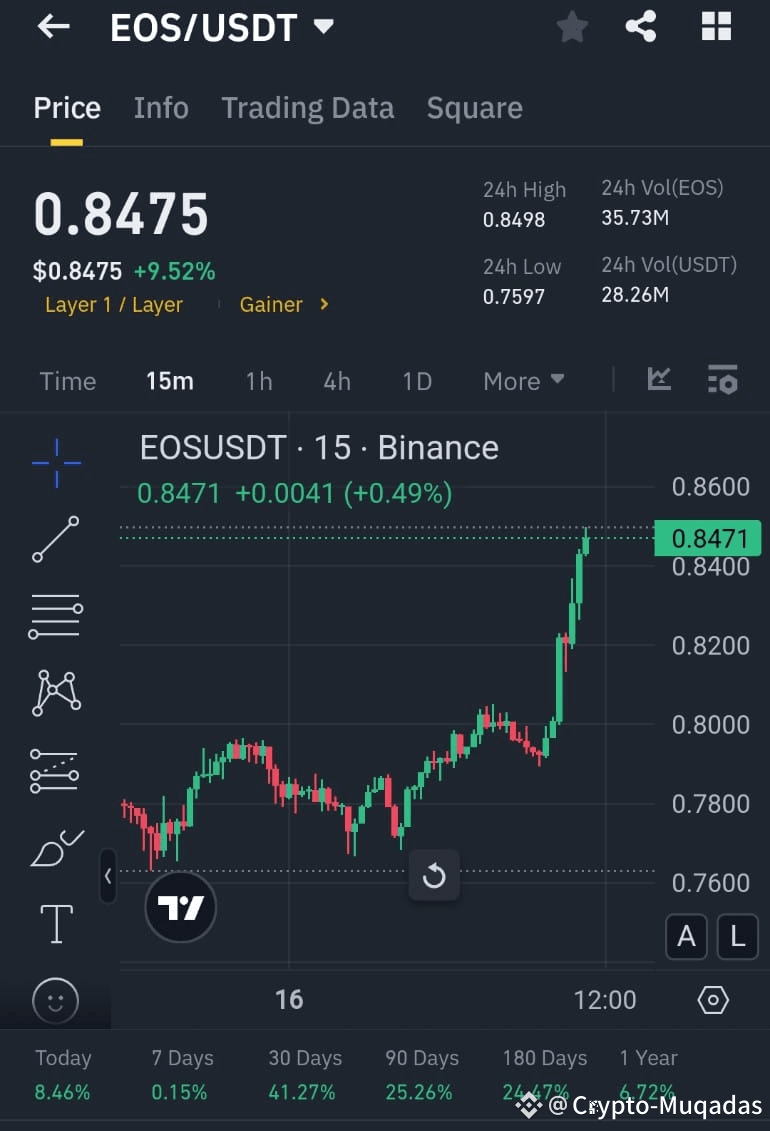770x1131 pixels.
Task: Expand the More timeframes dropdown
Action: click(523, 381)
